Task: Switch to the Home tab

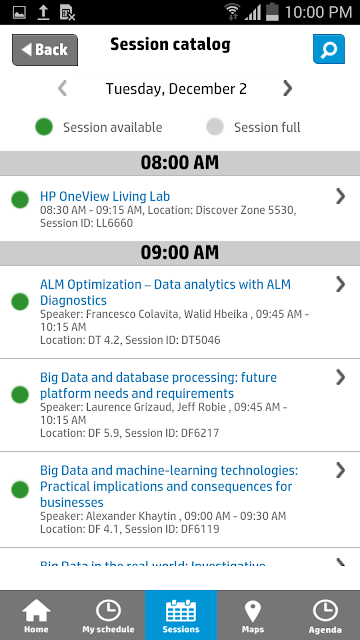Action: 36,615
